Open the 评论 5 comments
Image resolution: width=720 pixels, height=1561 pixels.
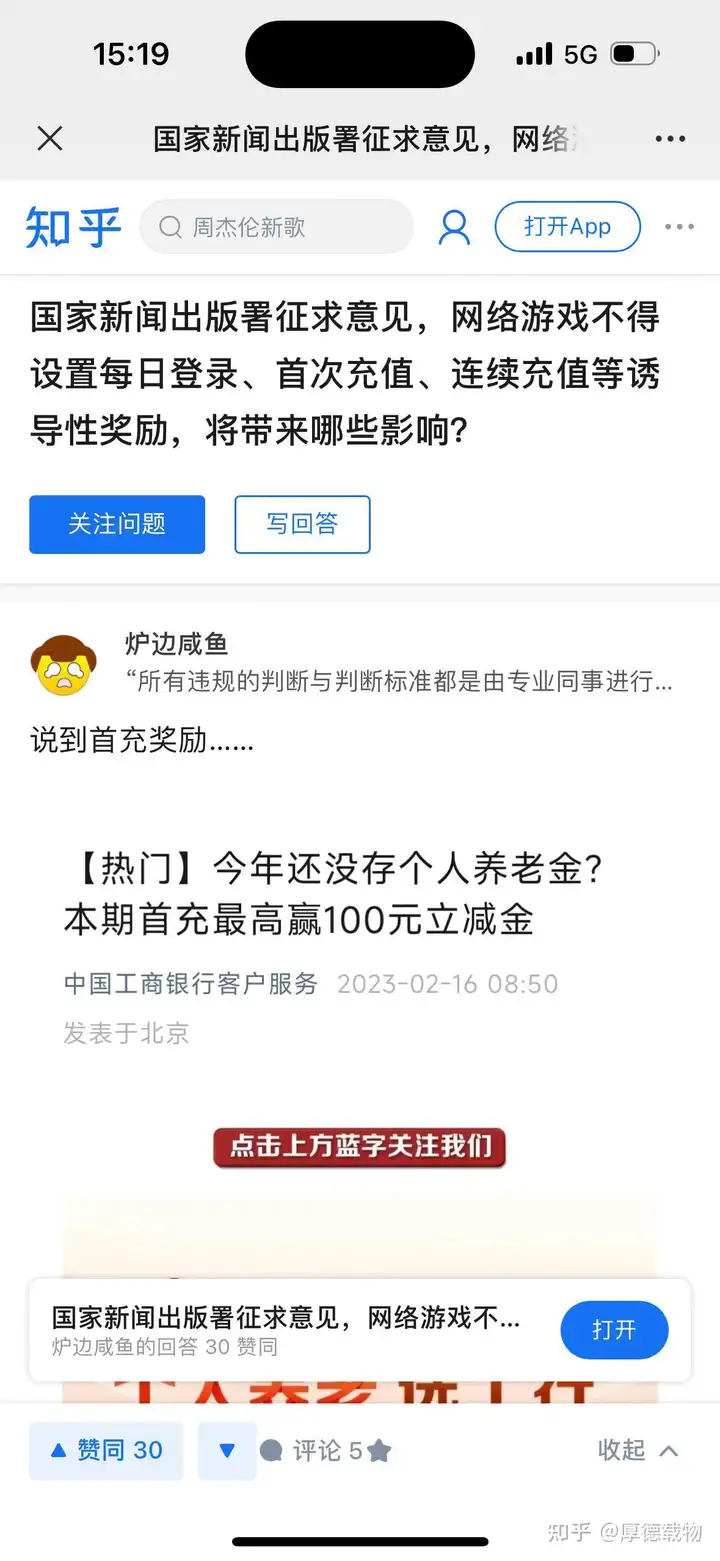coord(311,1450)
